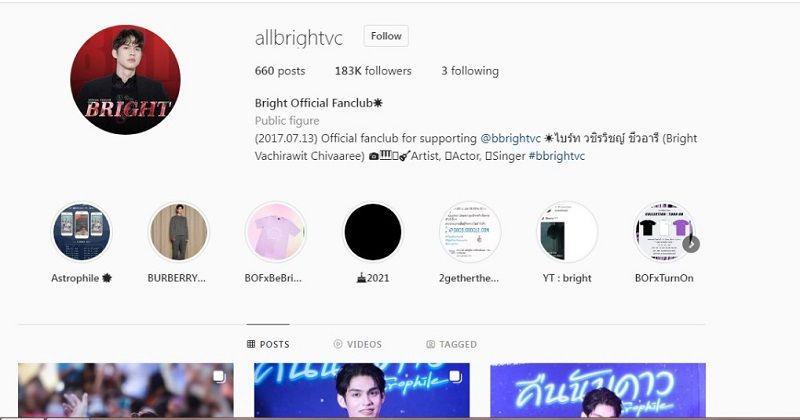The image size is (800, 420).
Task: View the allbrightvc profile picture
Action: coord(125,80)
